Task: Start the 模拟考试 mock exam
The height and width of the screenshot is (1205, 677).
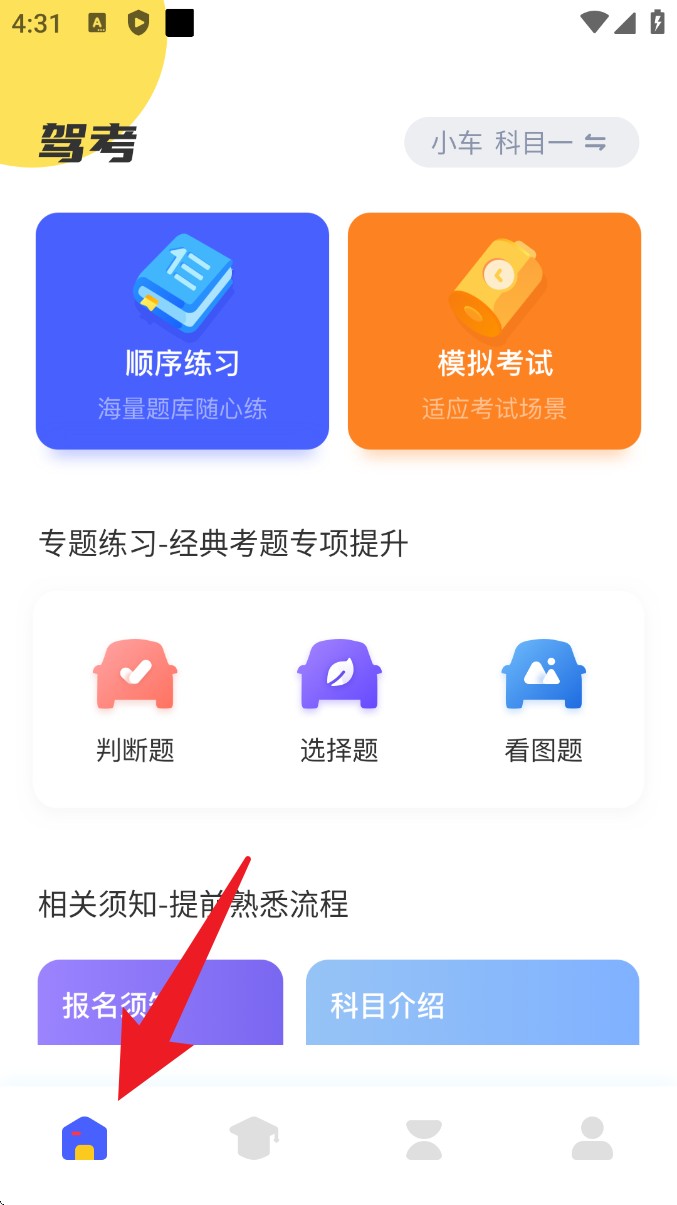Action: pyautogui.click(x=494, y=331)
